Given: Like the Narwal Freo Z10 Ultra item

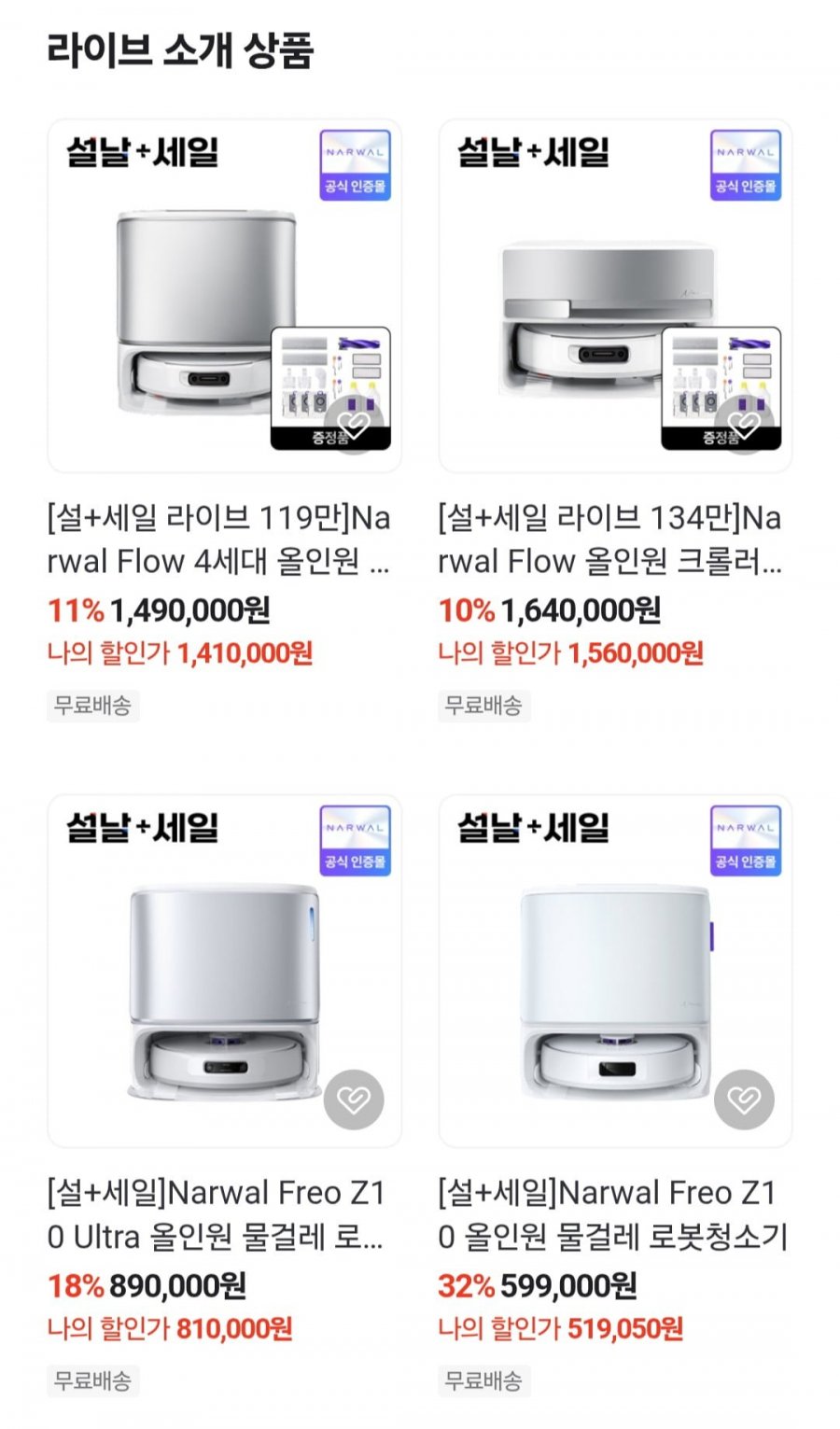Looking at the screenshot, I should pos(354,1100).
